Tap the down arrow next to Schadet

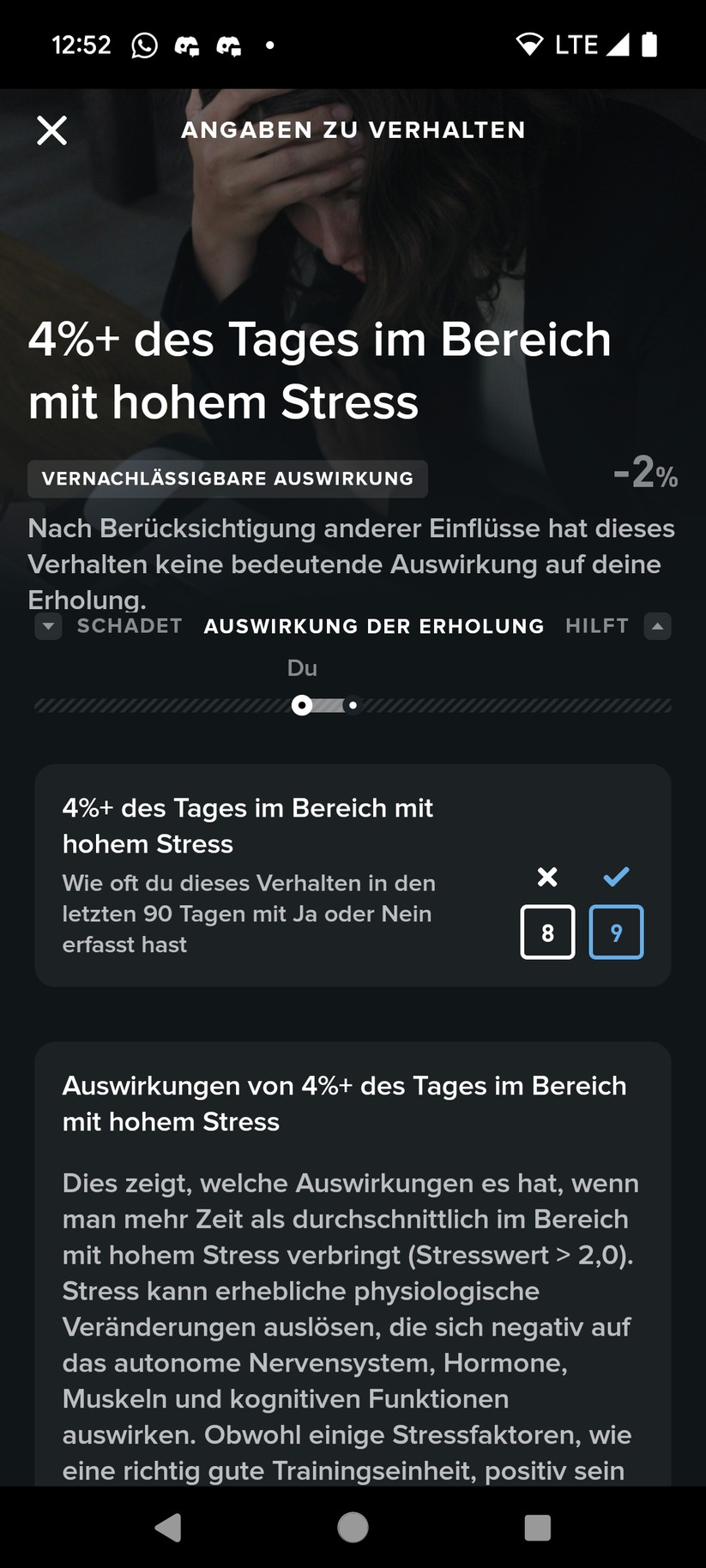tap(48, 626)
